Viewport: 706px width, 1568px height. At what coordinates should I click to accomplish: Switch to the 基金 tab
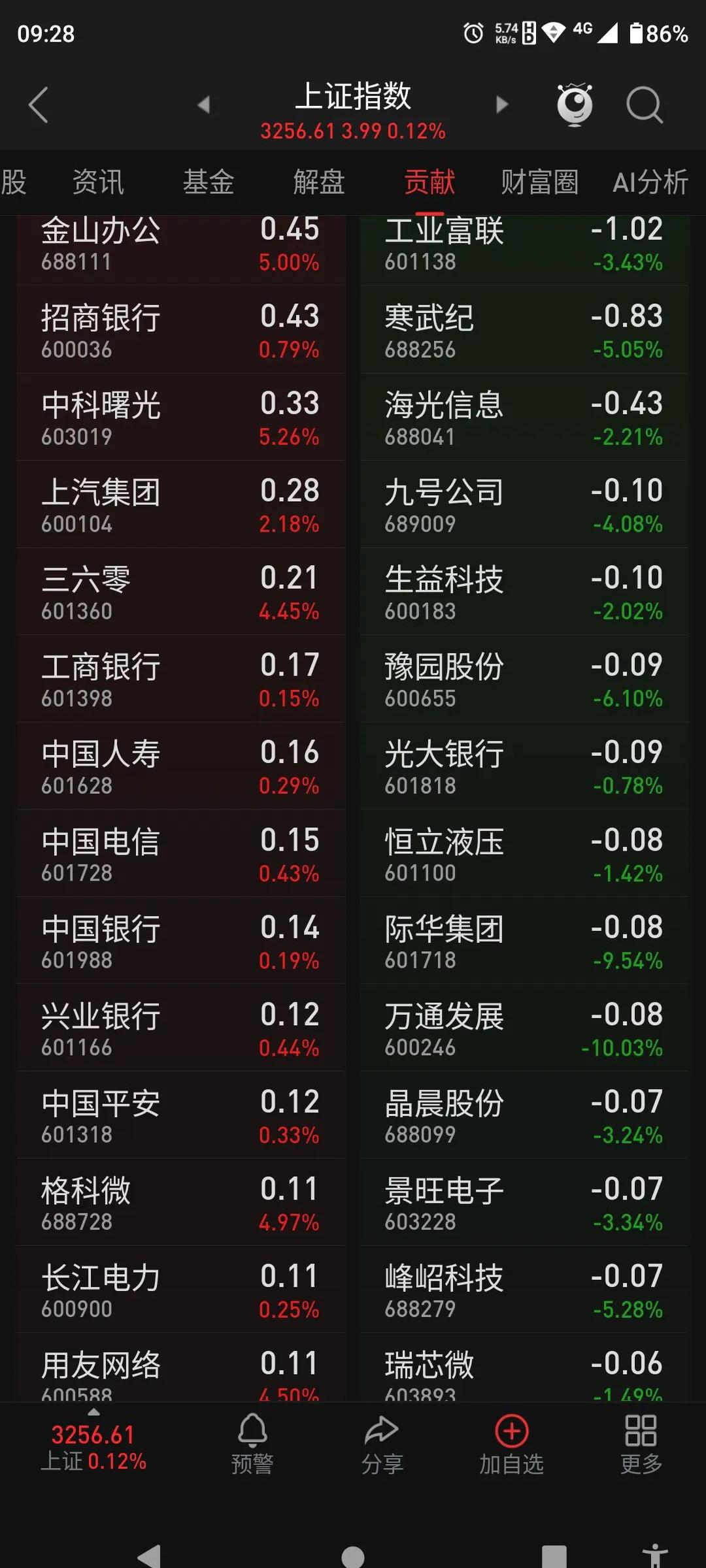pos(209,182)
